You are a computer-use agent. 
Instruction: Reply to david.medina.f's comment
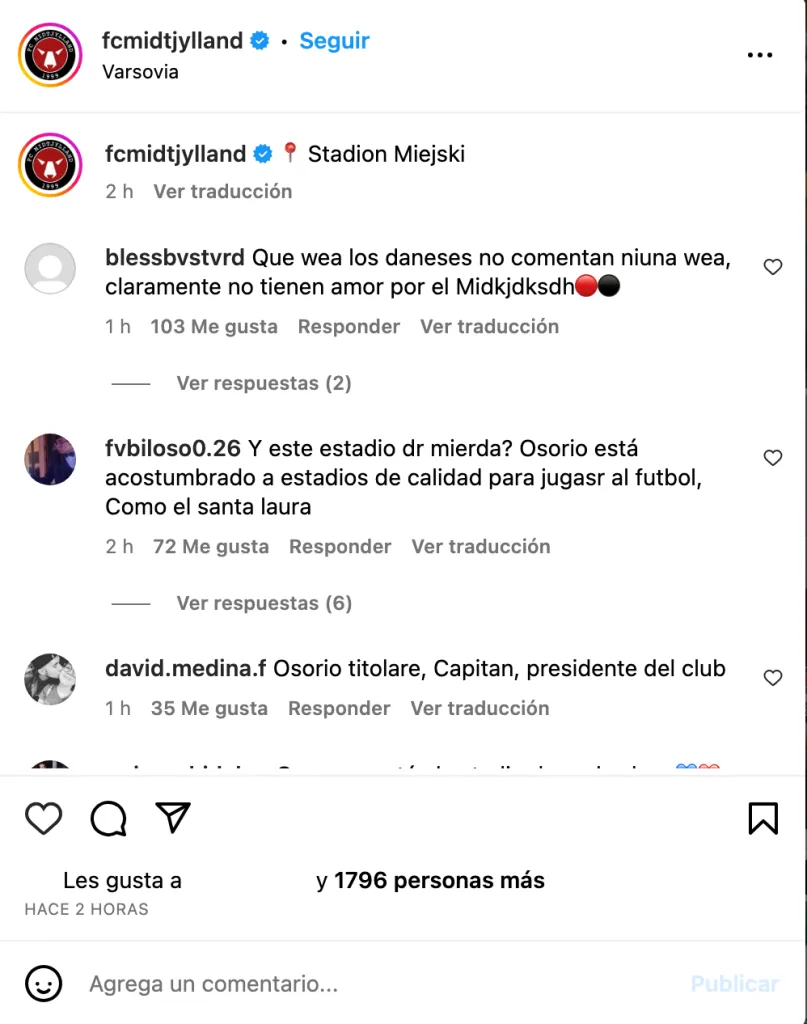338,708
